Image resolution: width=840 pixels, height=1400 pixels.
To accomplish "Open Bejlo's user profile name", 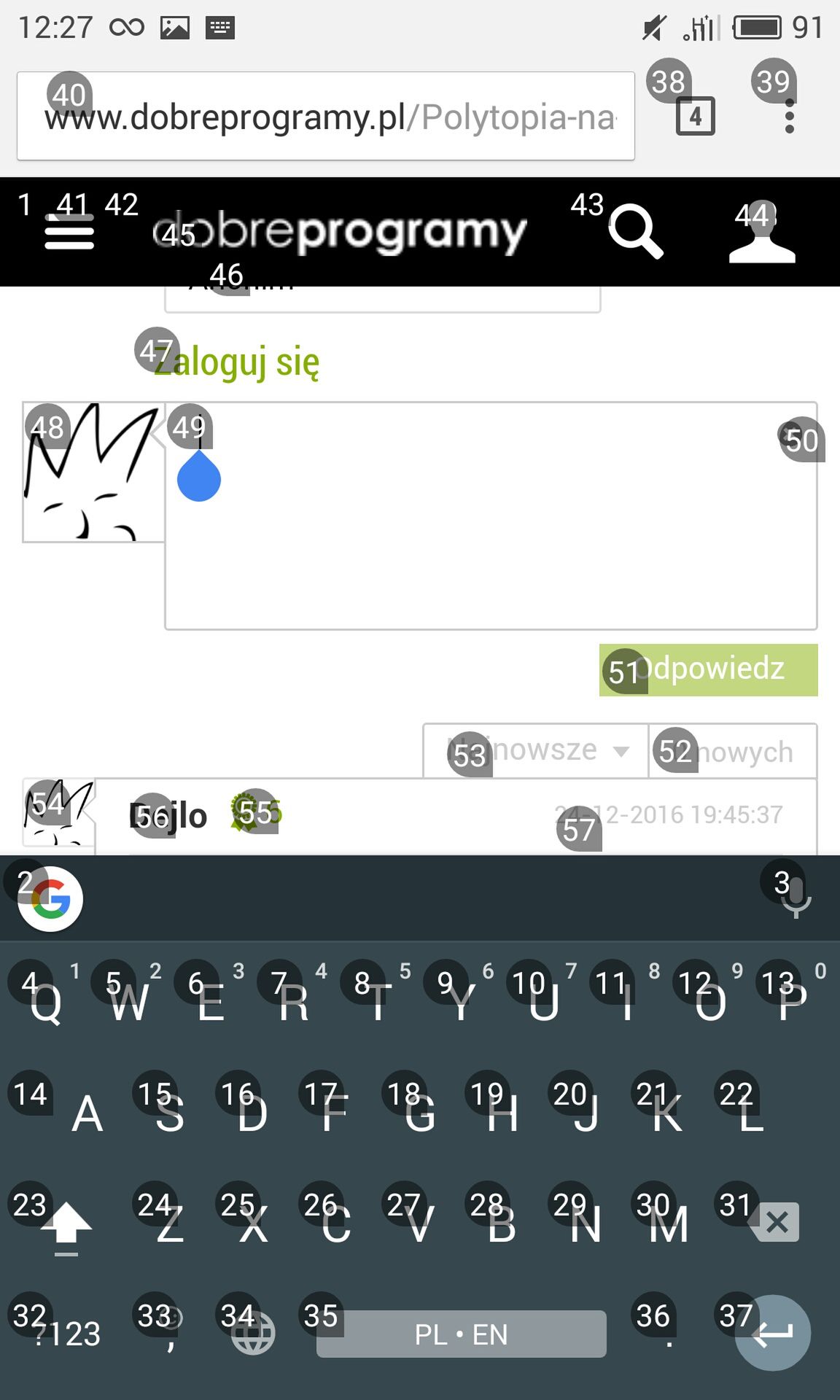I will click(x=168, y=816).
